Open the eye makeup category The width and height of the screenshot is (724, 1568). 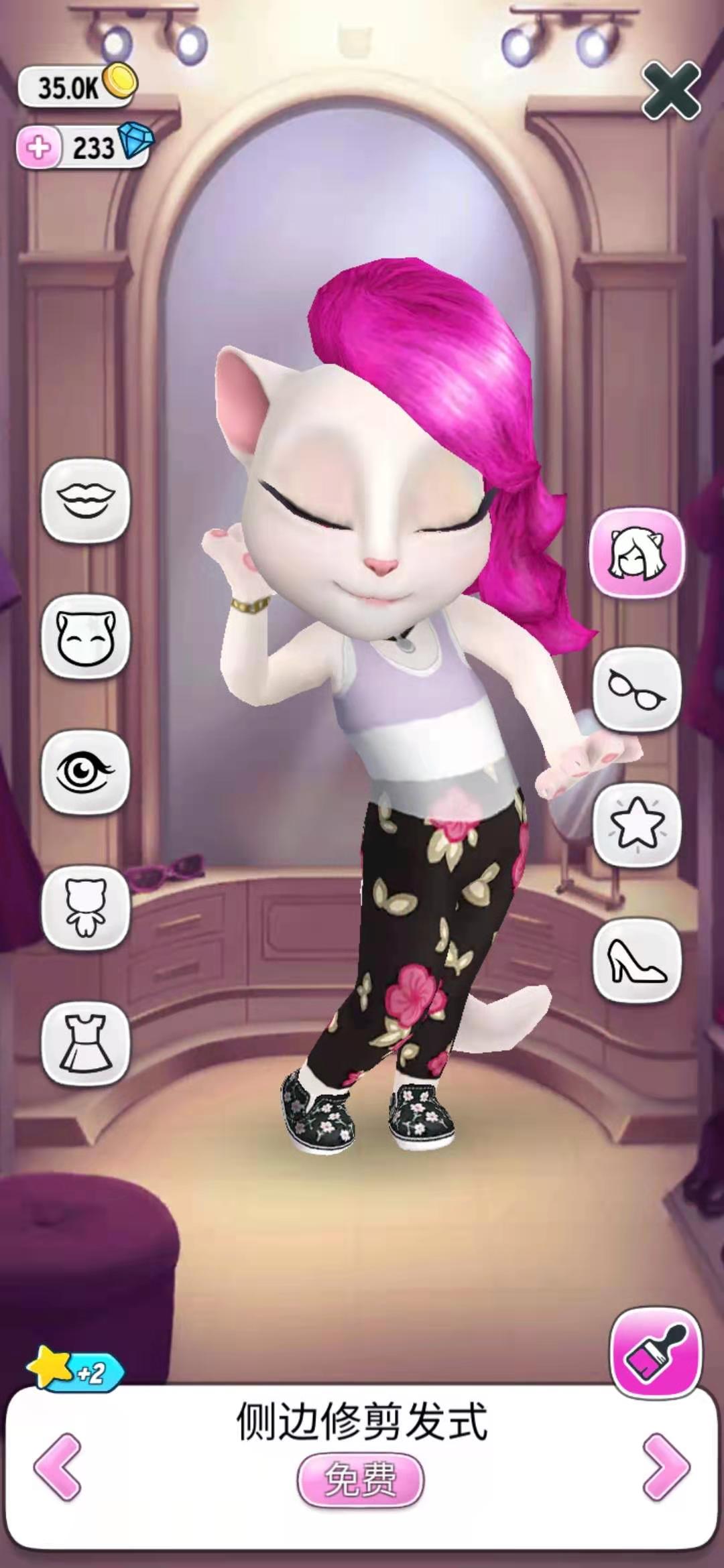pos(86,773)
